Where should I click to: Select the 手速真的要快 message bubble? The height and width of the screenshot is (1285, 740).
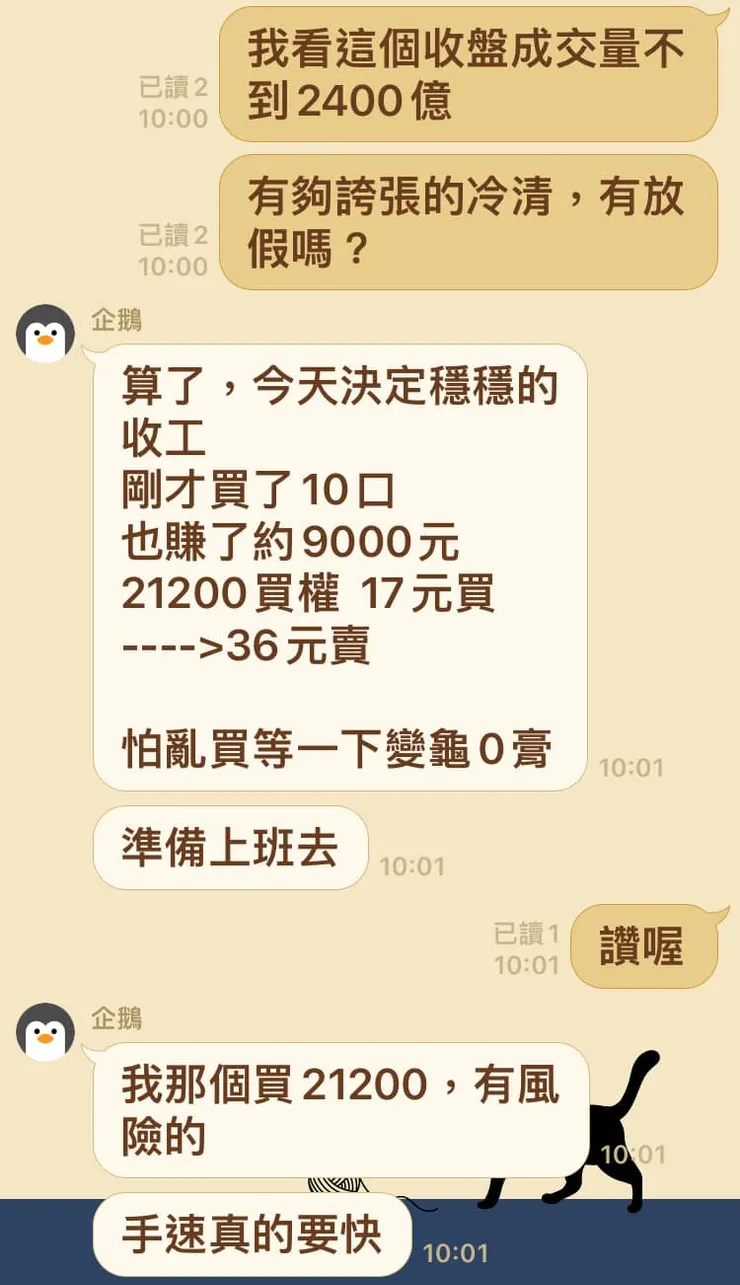coord(250,1233)
